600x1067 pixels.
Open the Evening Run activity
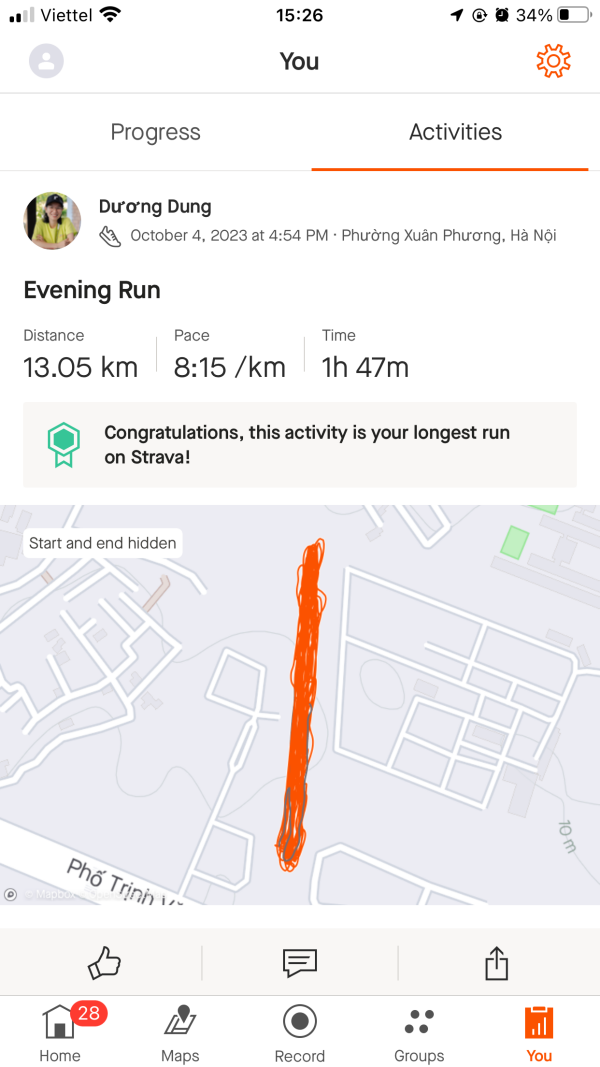tap(92, 291)
